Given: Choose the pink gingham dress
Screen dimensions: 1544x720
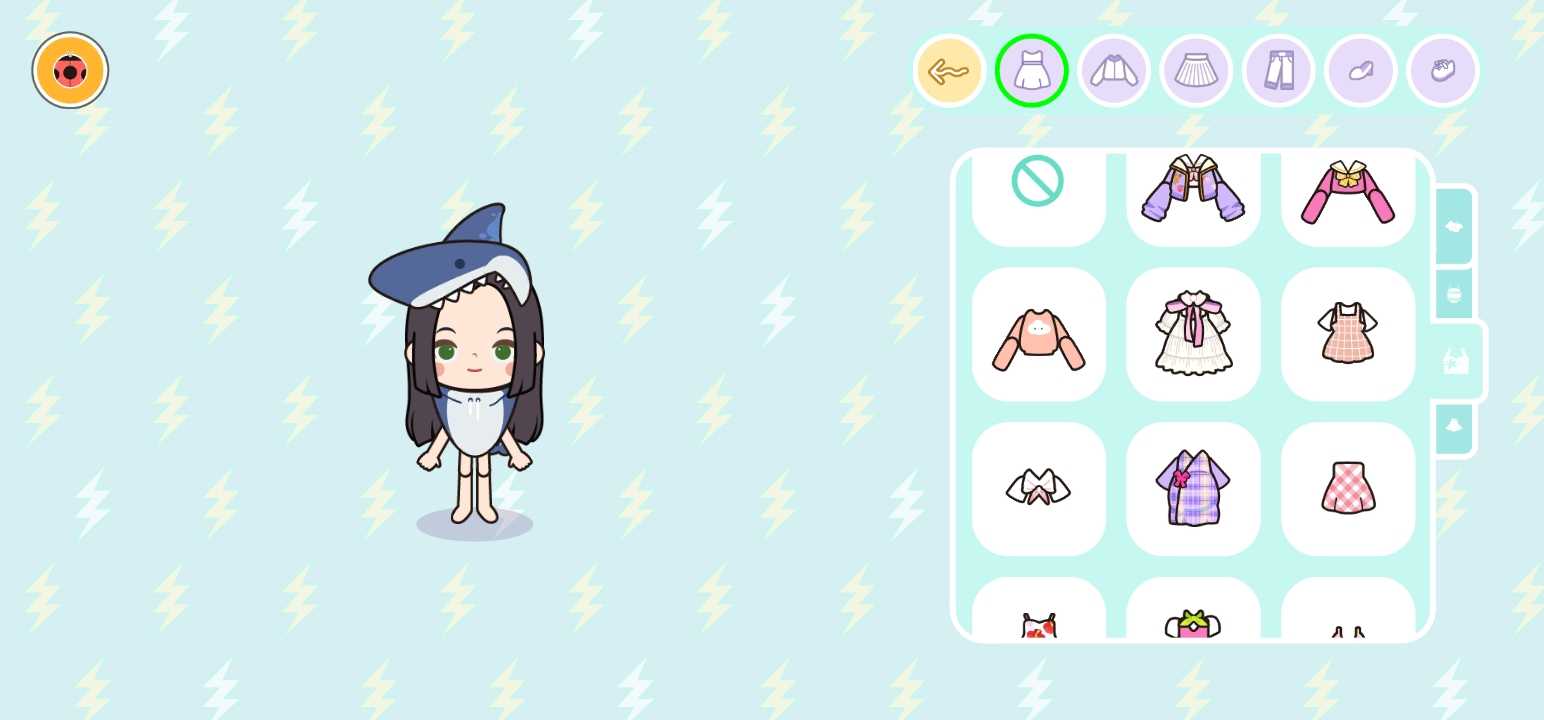Looking at the screenshot, I should coord(1347,489).
